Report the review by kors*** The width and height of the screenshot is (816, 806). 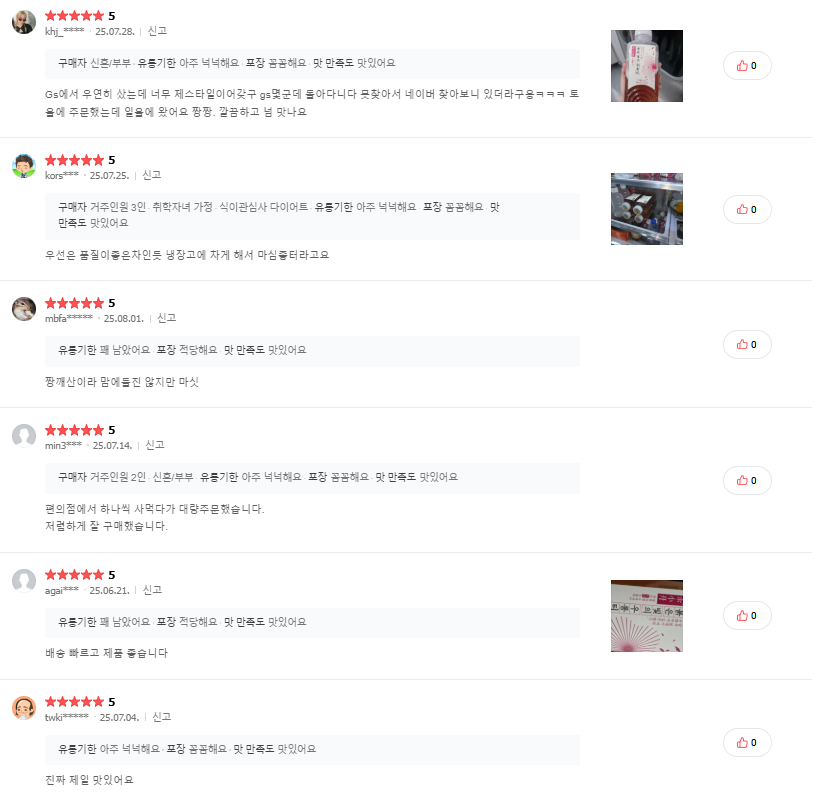(152, 175)
